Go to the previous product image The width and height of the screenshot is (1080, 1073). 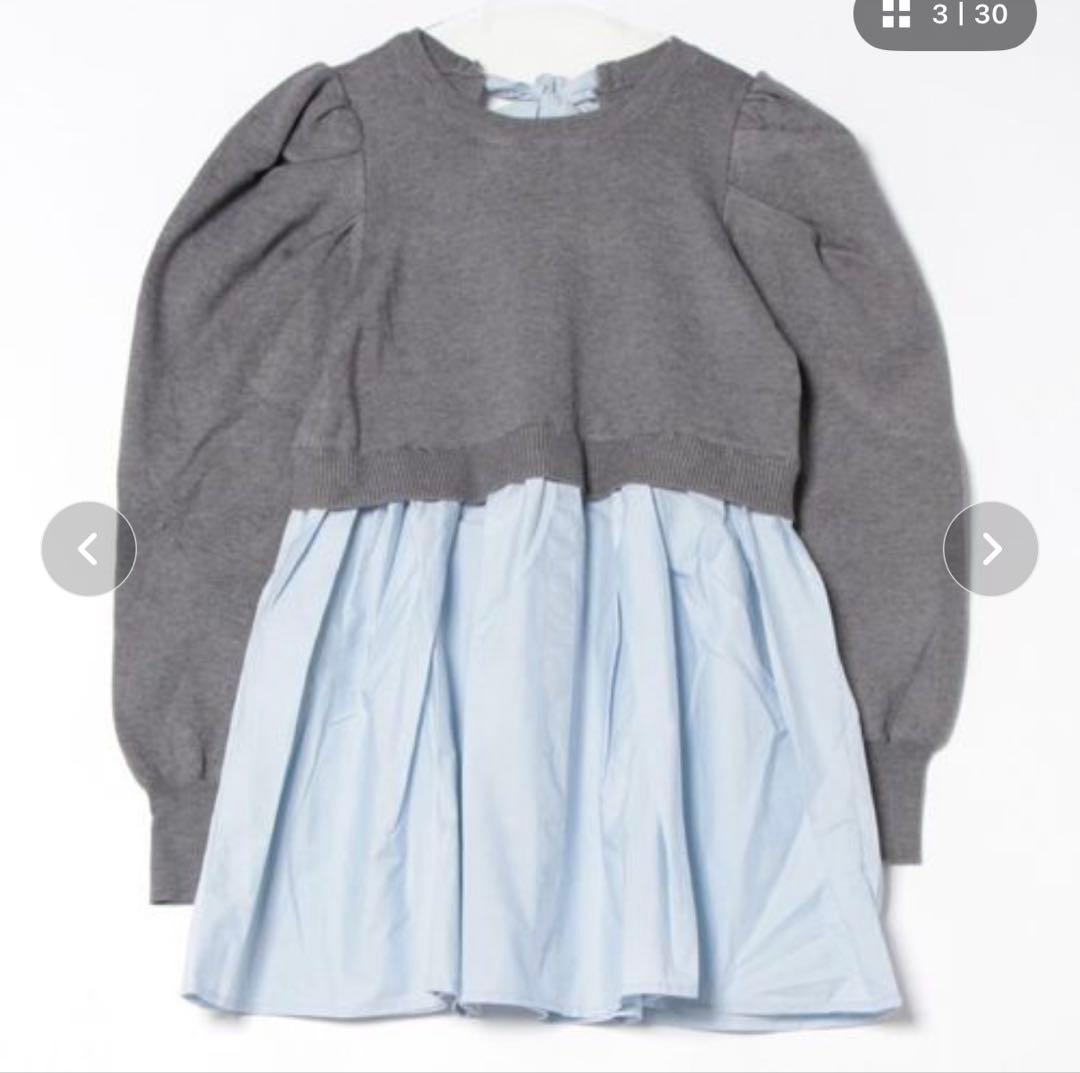(89, 548)
